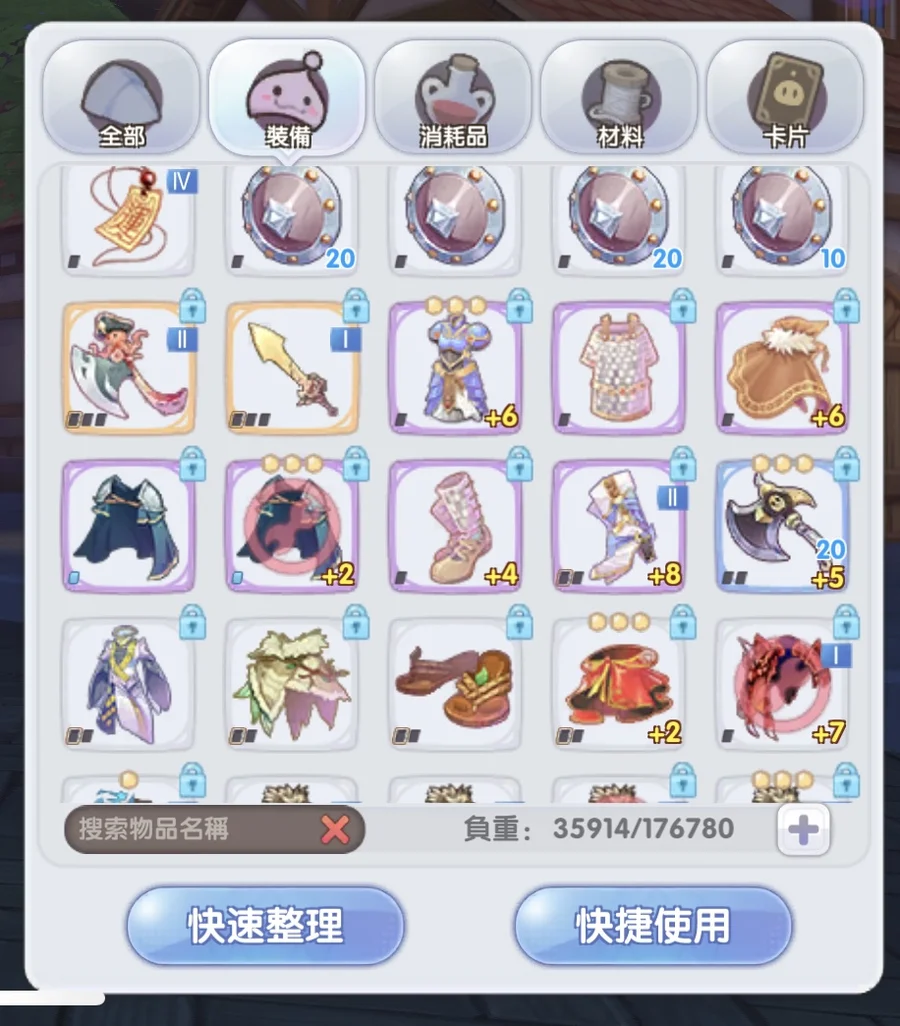Open the blue armor dress +6
The width and height of the screenshot is (900, 1026).
tap(455, 367)
